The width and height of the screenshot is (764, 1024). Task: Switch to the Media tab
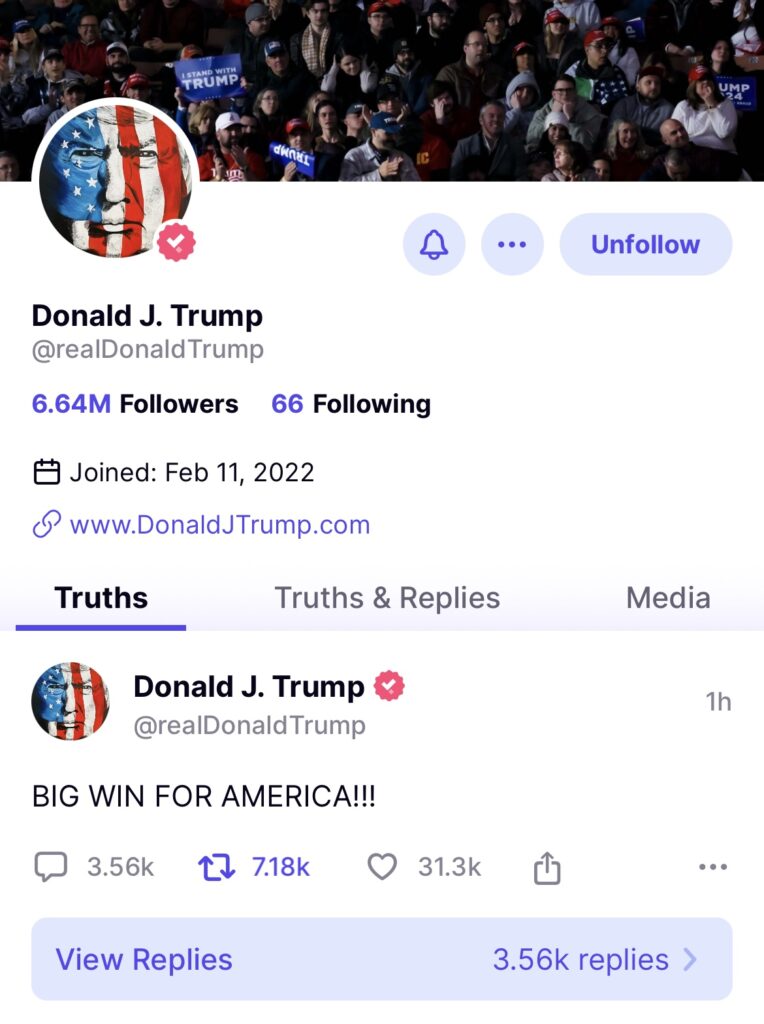point(667,598)
